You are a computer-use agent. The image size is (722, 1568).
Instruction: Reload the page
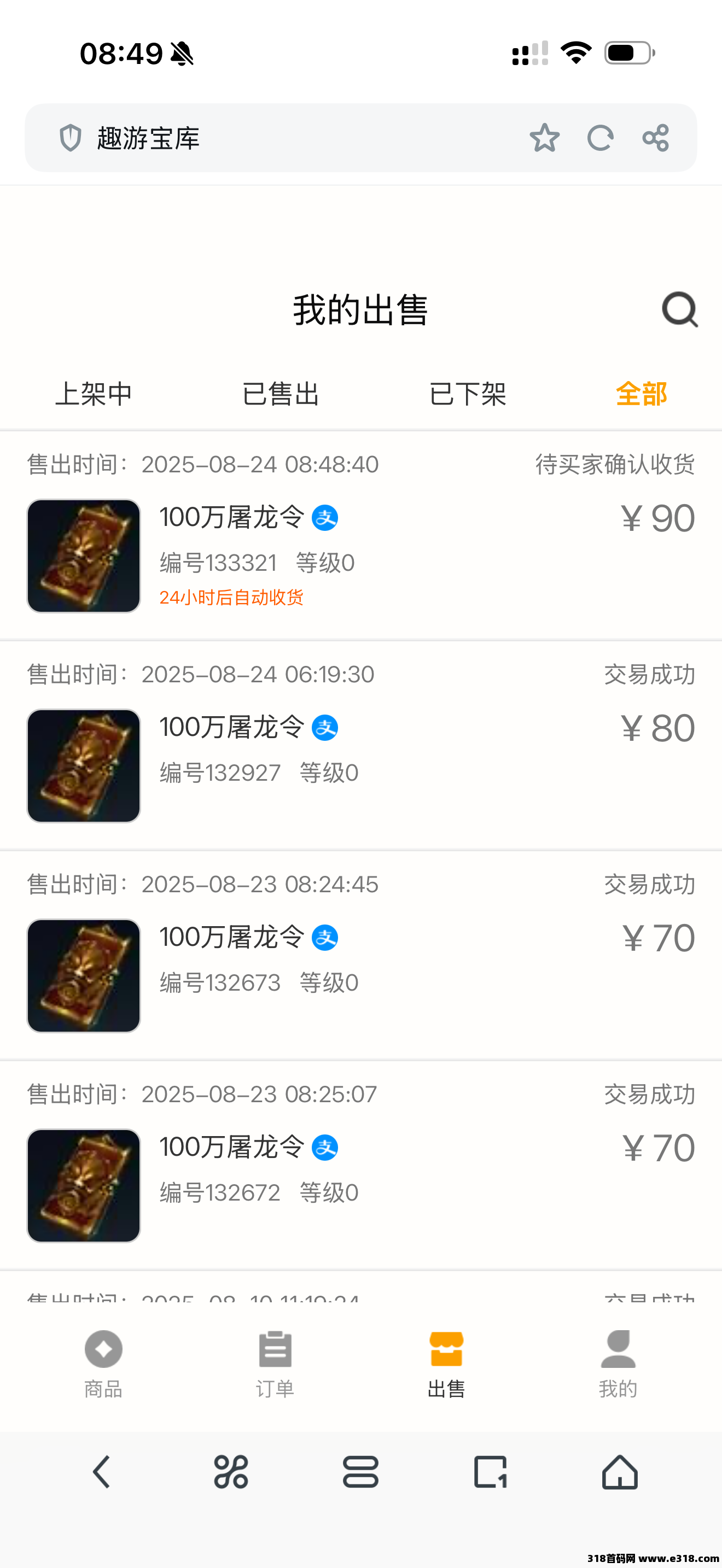click(x=599, y=138)
